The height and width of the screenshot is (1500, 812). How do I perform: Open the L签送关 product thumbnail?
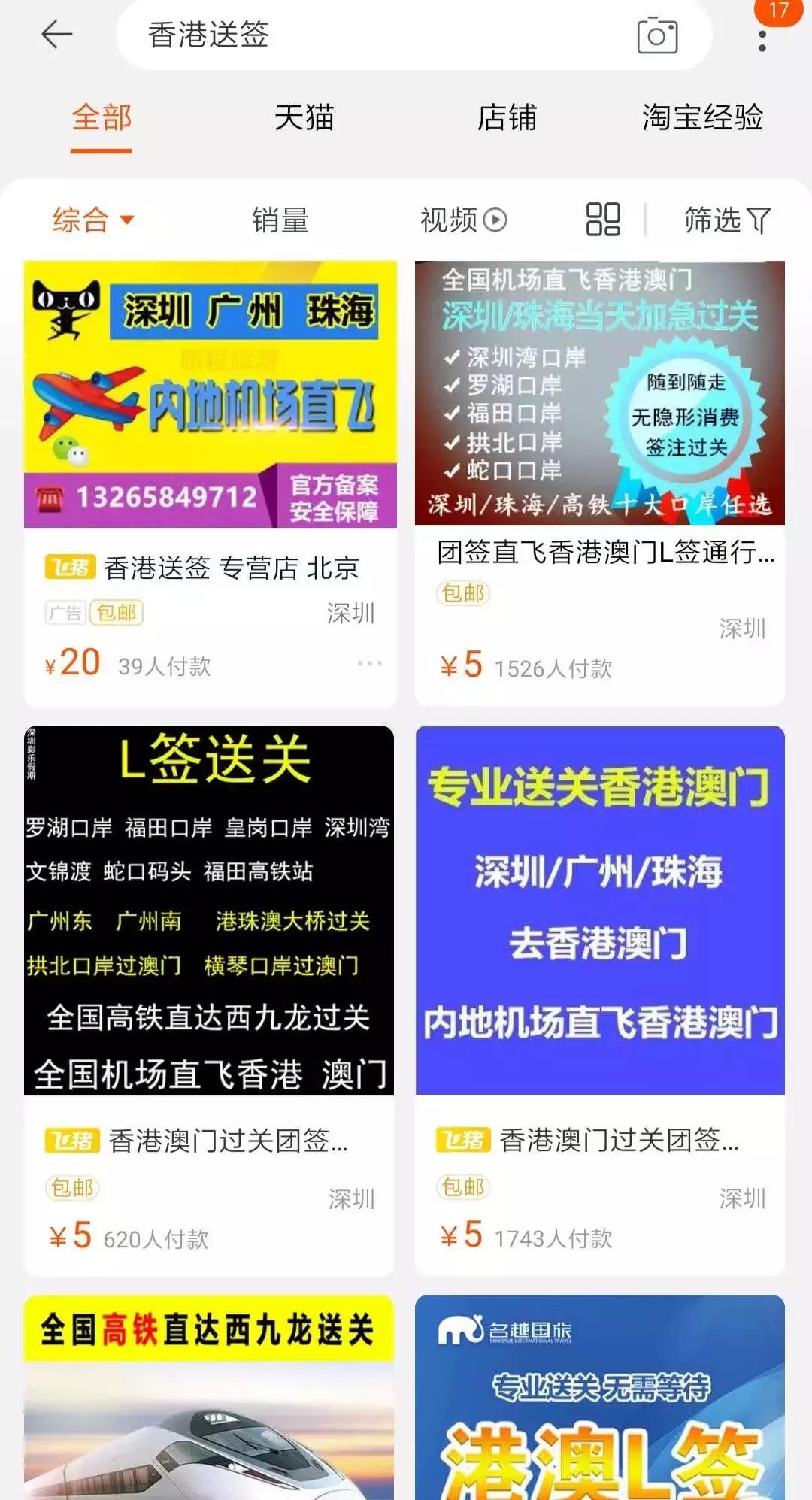point(208,908)
